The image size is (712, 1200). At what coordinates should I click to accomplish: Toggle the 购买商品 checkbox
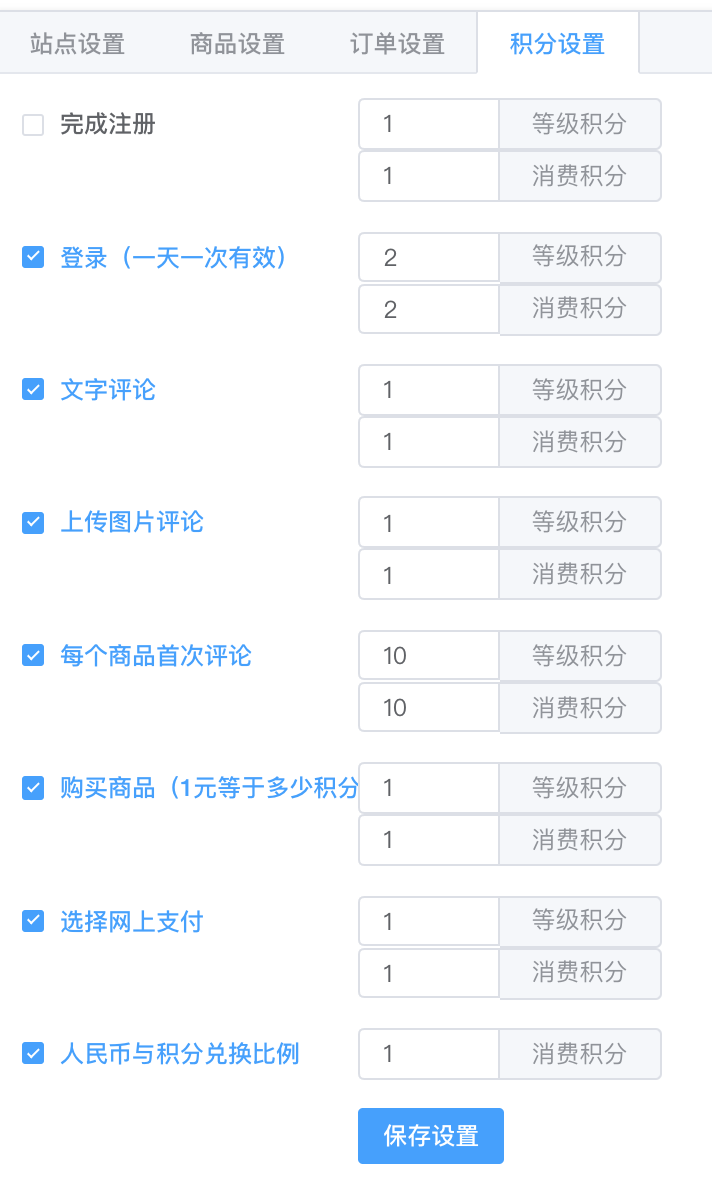(x=33, y=788)
